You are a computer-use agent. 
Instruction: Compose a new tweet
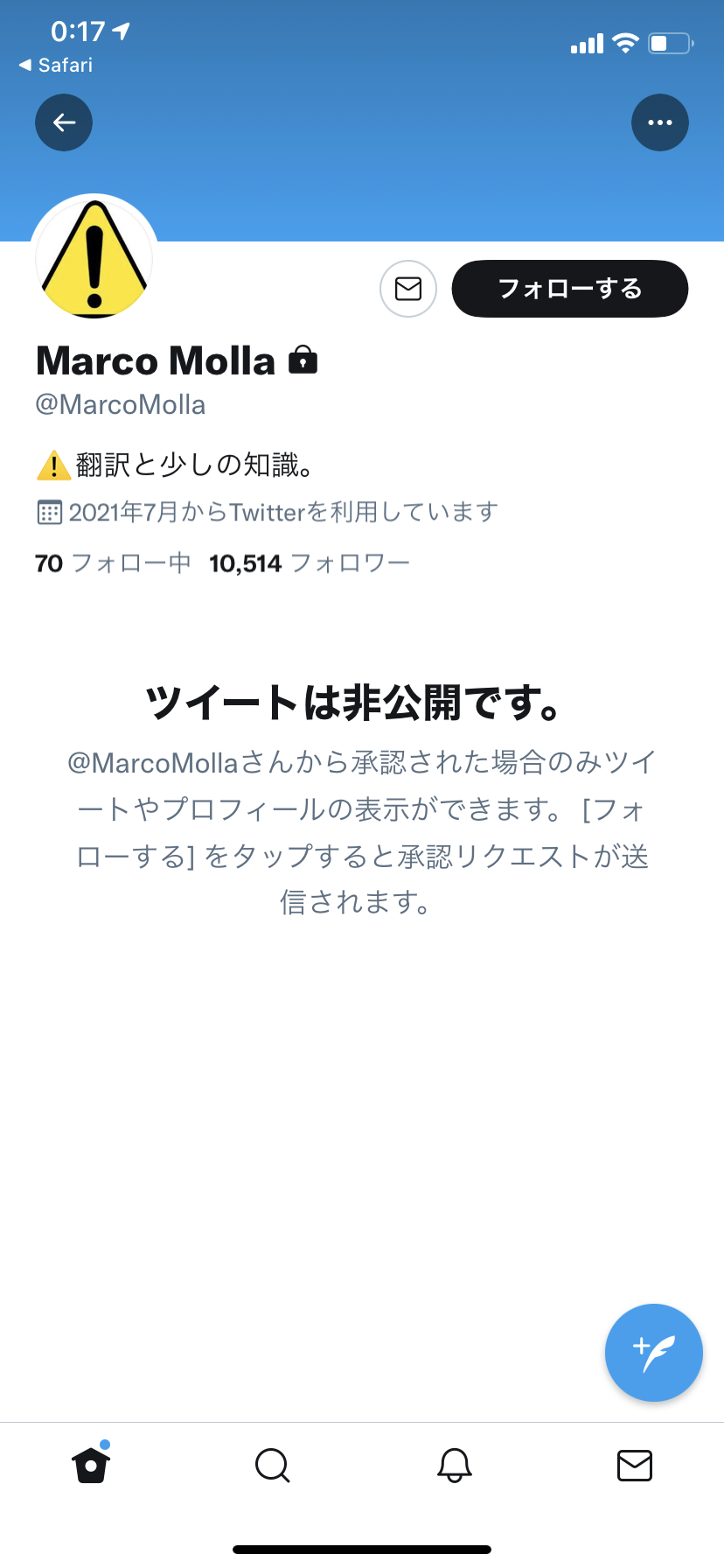[653, 1353]
